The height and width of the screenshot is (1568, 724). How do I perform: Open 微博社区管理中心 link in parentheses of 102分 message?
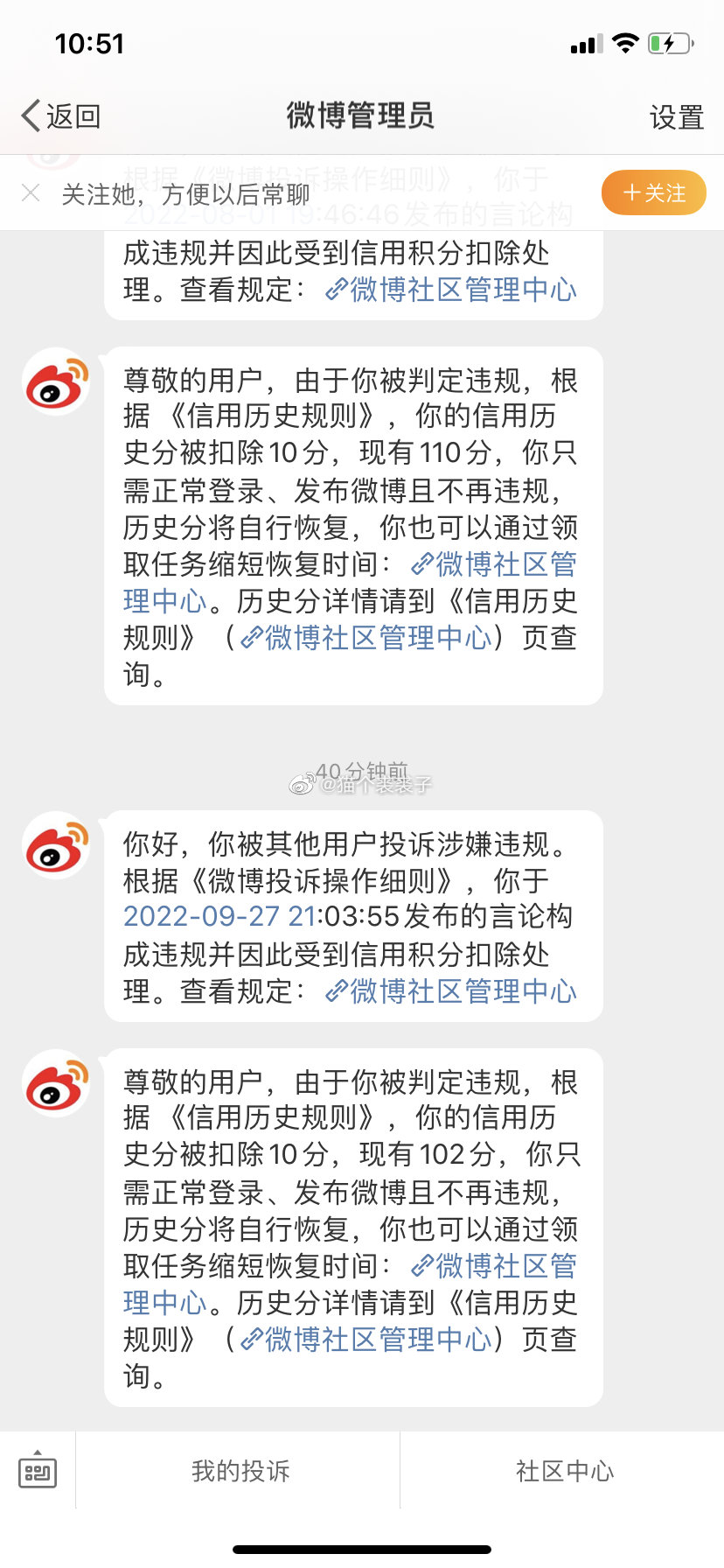point(366,1340)
